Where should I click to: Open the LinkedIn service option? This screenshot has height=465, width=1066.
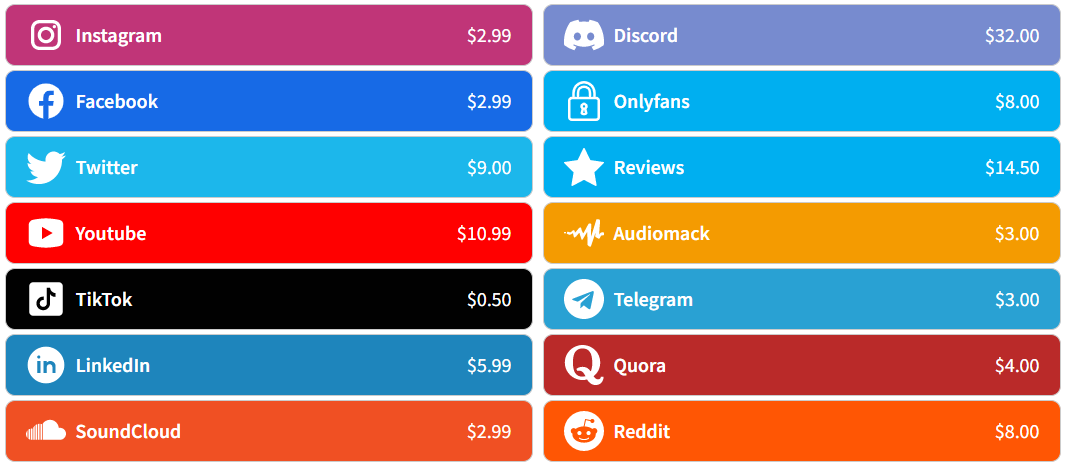coord(268,366)
